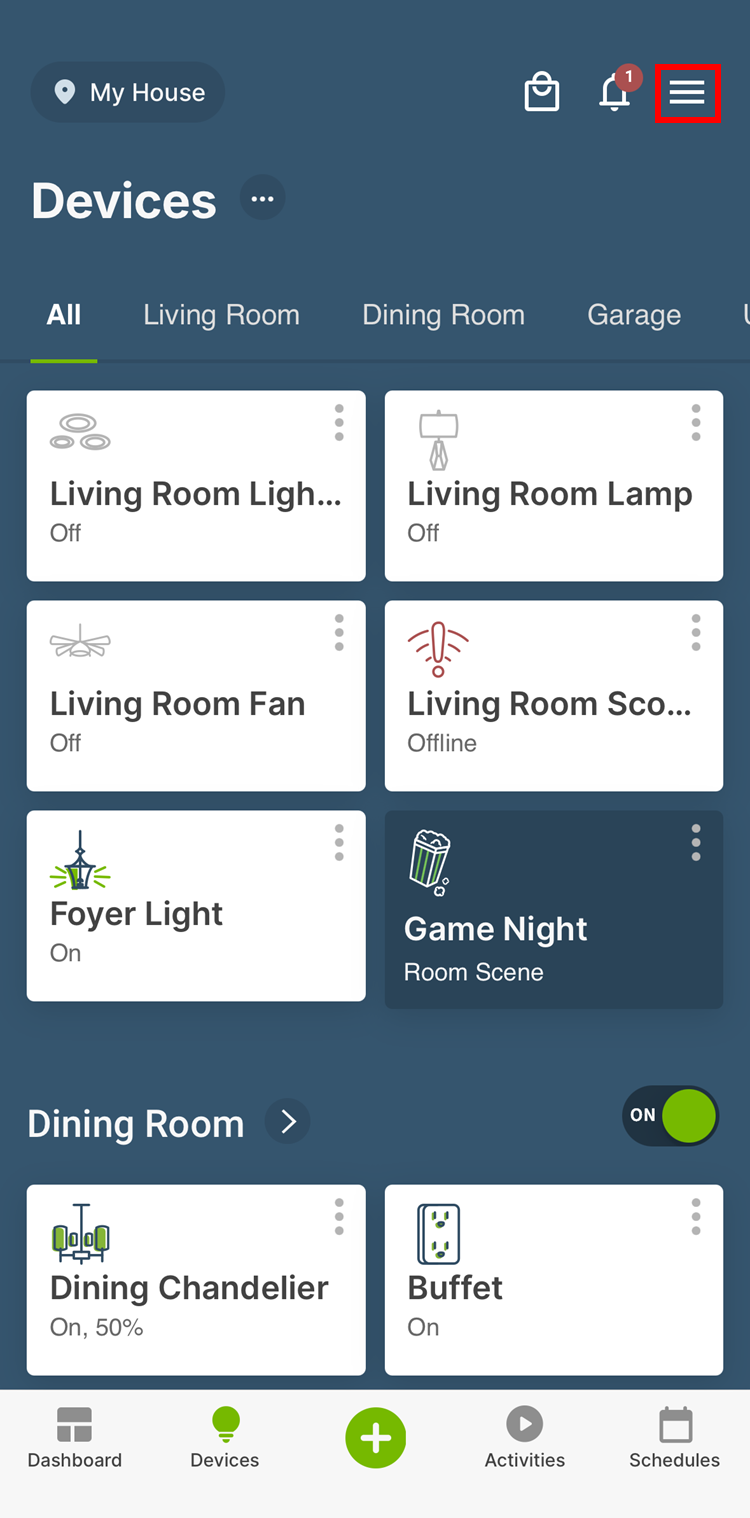Open three-dot menu on Foyer Light card
Screen dimensions: 750x1518
coord(338,843)
